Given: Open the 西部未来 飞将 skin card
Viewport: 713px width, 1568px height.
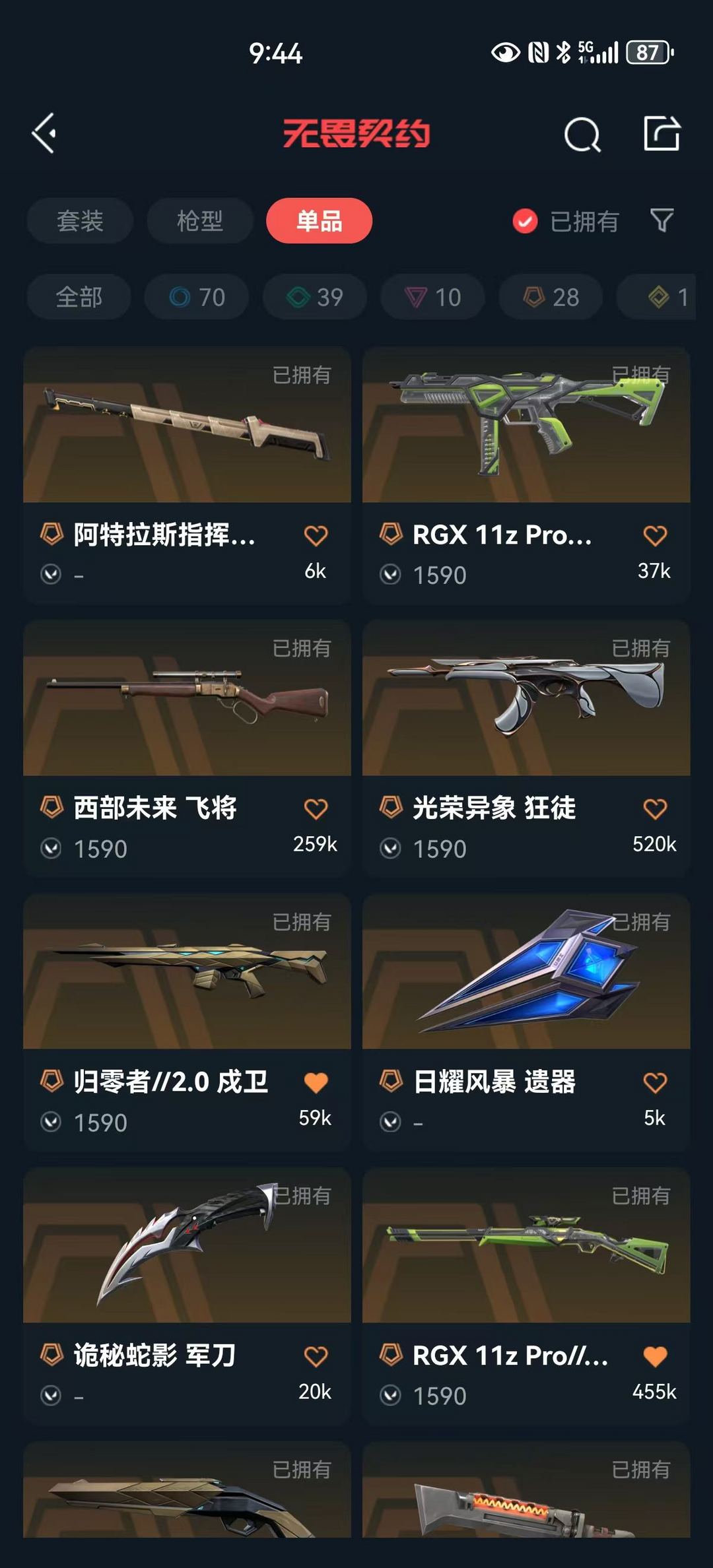Looking at the screenshot, I should point(187,748).
